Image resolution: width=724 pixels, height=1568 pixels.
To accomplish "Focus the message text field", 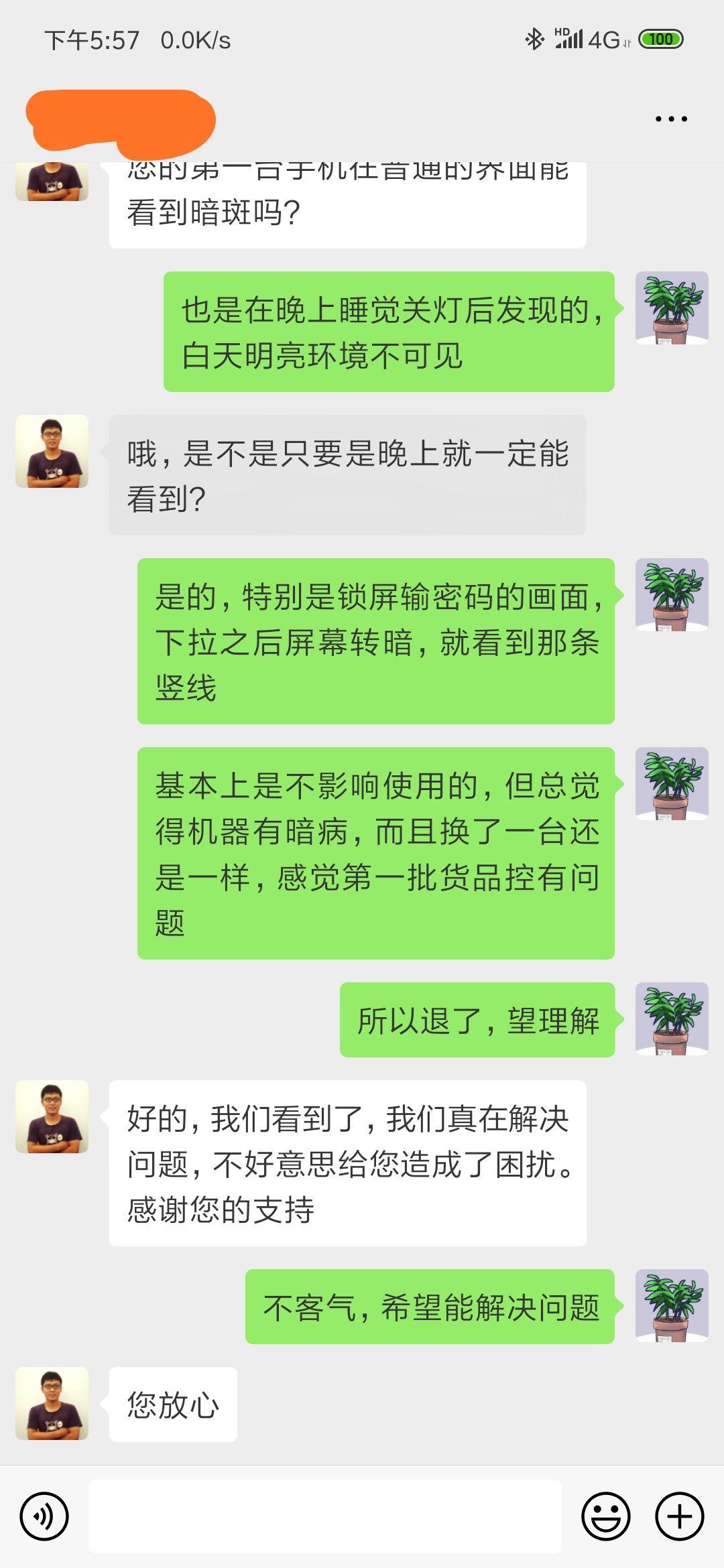I will pos(324,1516).
